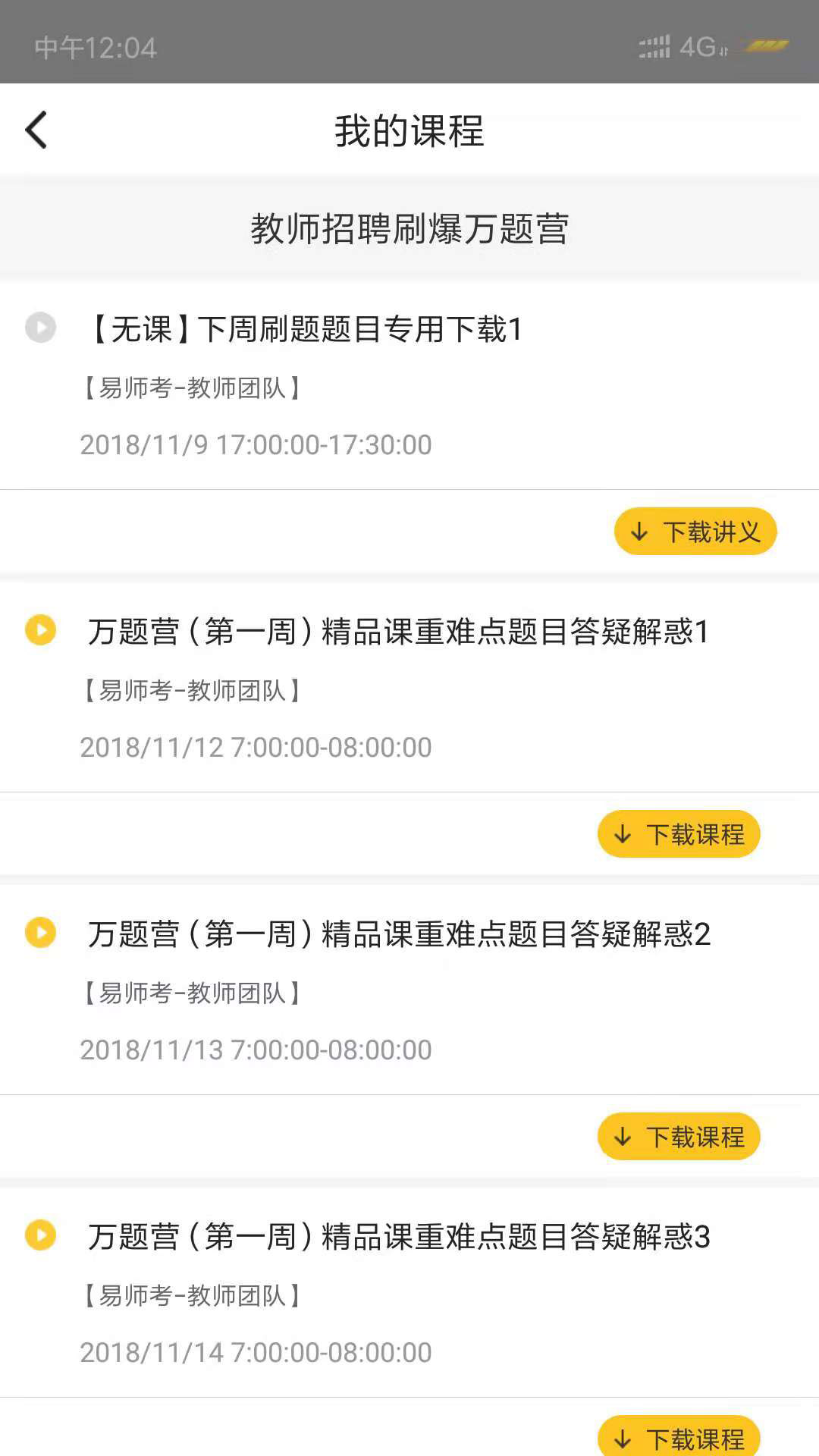Select the 教师招聘刷爆万题营 header

click(x=409, y=227)
